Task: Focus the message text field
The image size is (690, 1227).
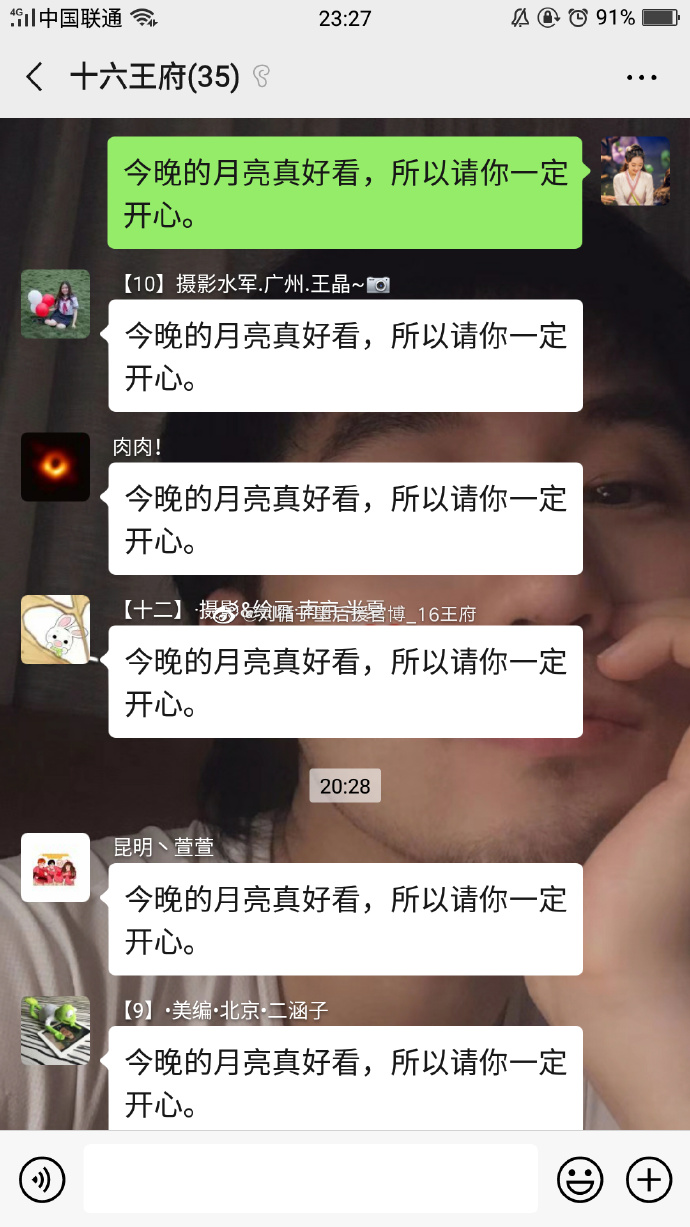Action: click(x=310, y=1180)
